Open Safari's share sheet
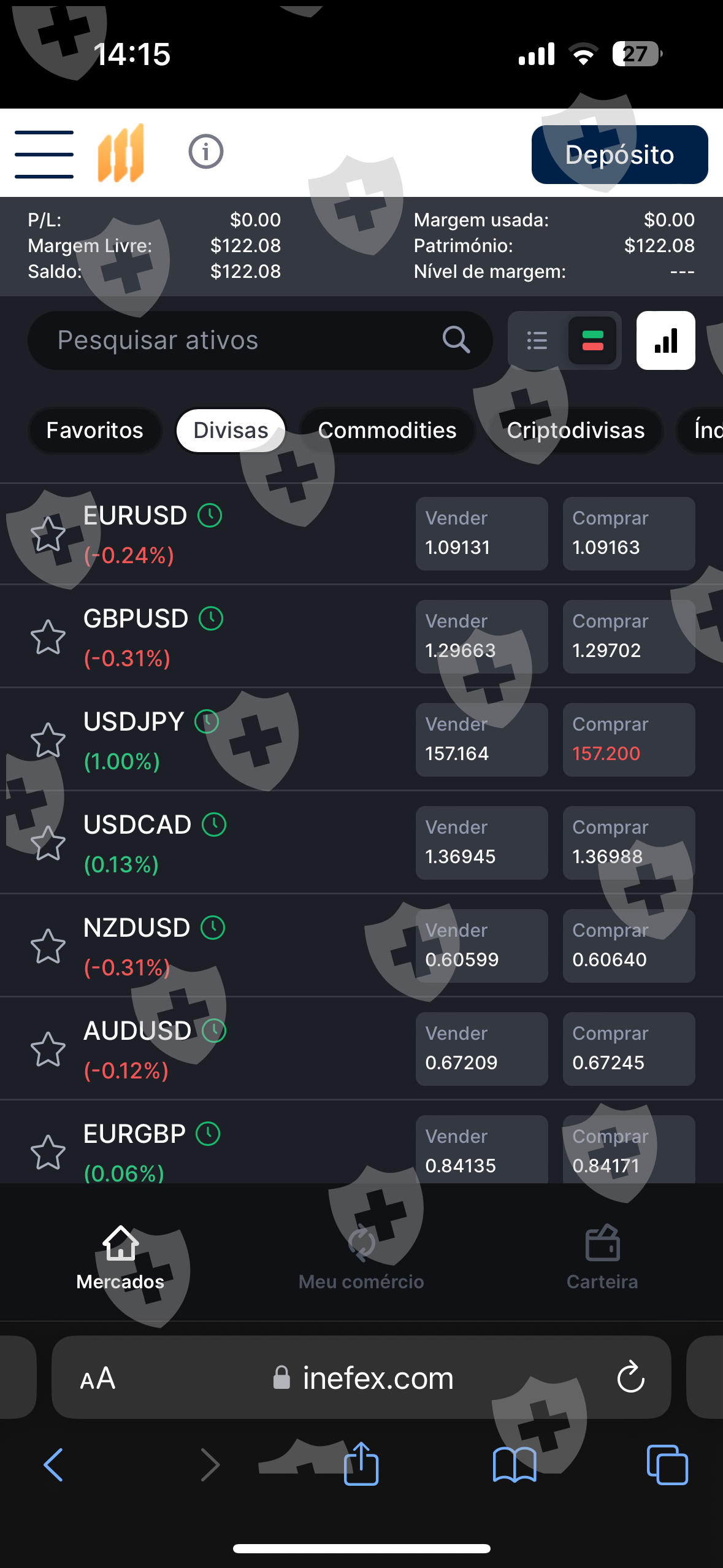This screenshot has height=1568, width=723. coord(361,1463)
